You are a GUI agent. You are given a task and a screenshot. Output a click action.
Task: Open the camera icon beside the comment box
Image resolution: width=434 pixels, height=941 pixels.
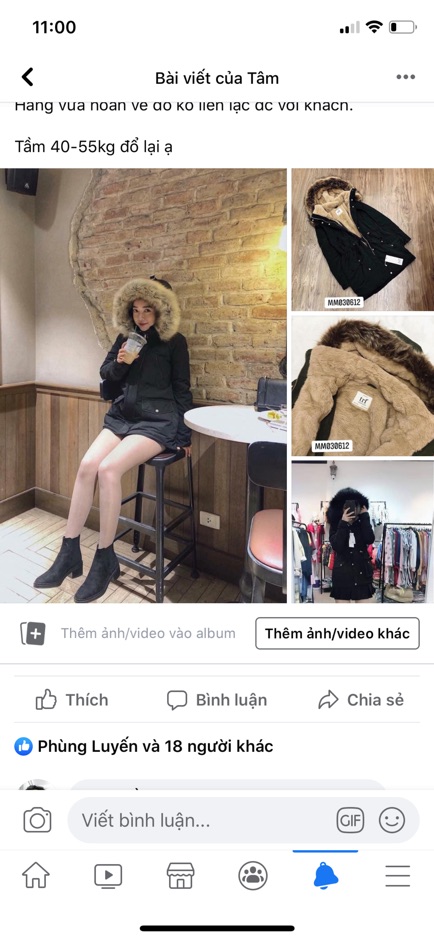point(37,820)
